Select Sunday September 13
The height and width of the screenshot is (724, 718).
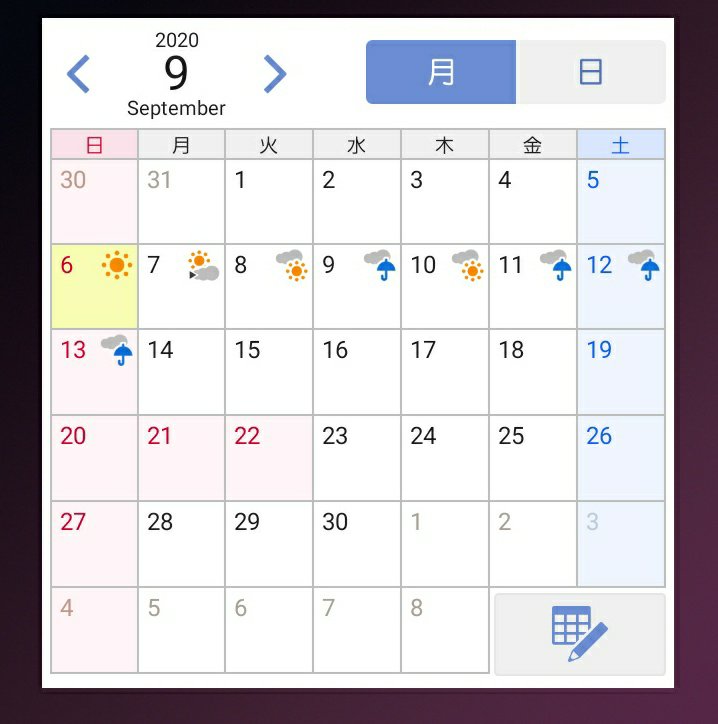94,372
